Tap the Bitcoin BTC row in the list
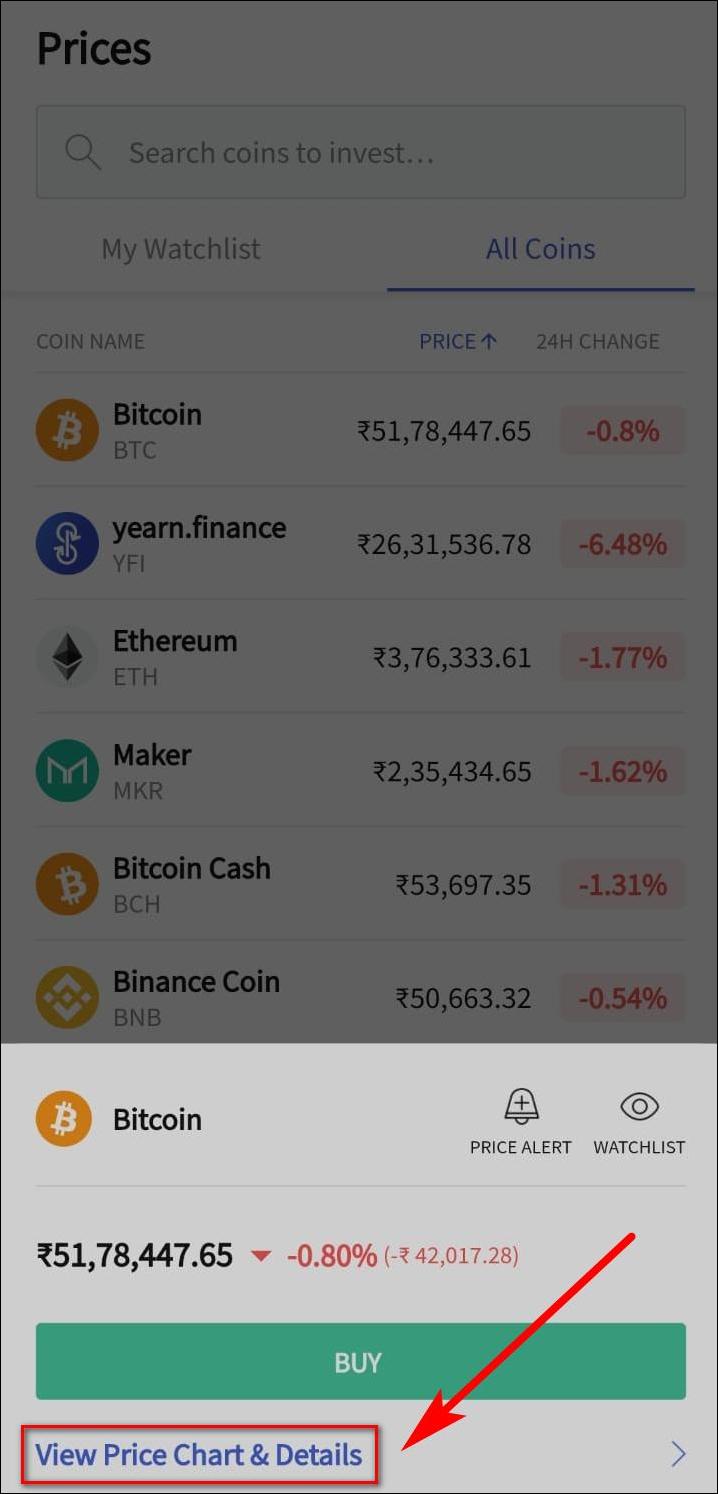This screenshot has height=1494, width=718. tap(361, 431)
